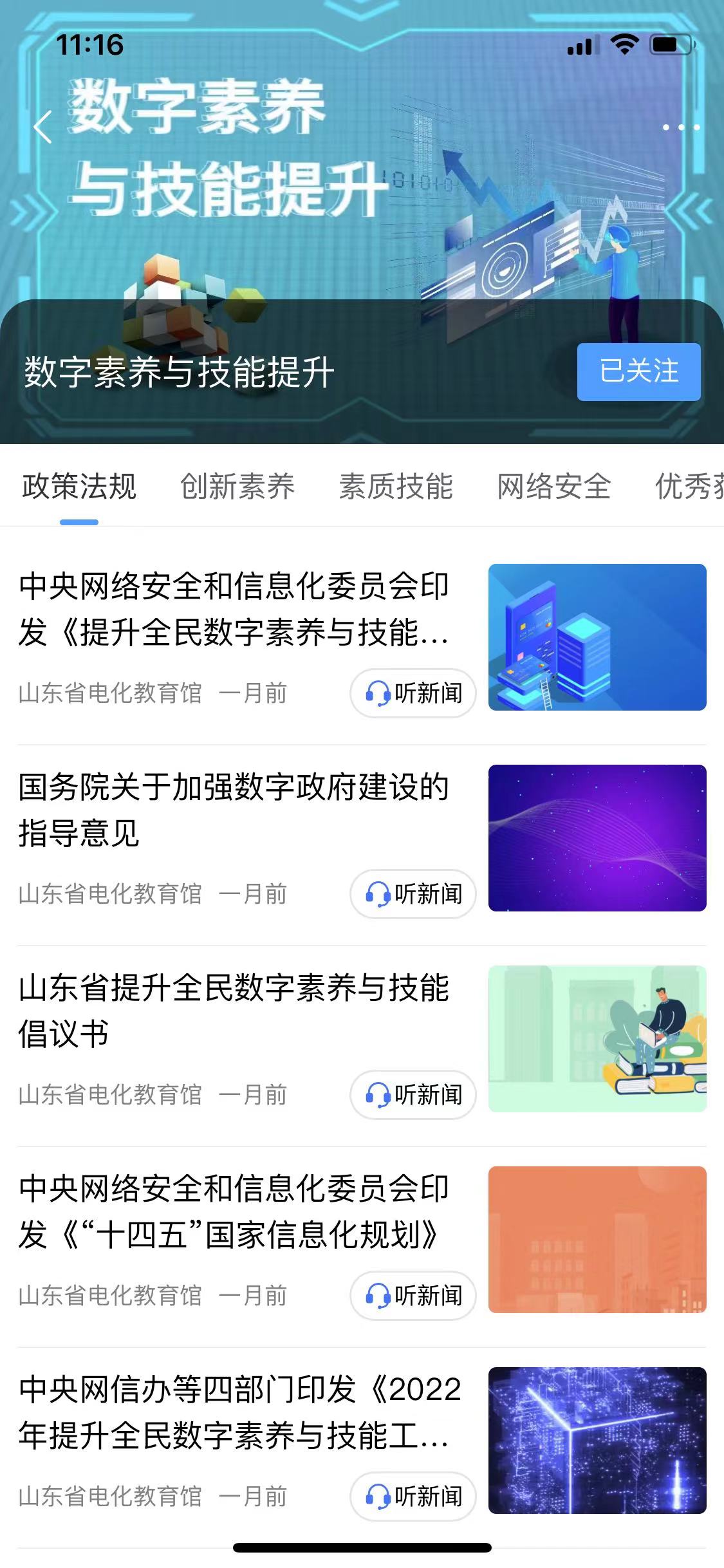Open 国务院关于加强数字政府建设的指导意见 article
Screen dimensions: 724x1568
[234, 810]
